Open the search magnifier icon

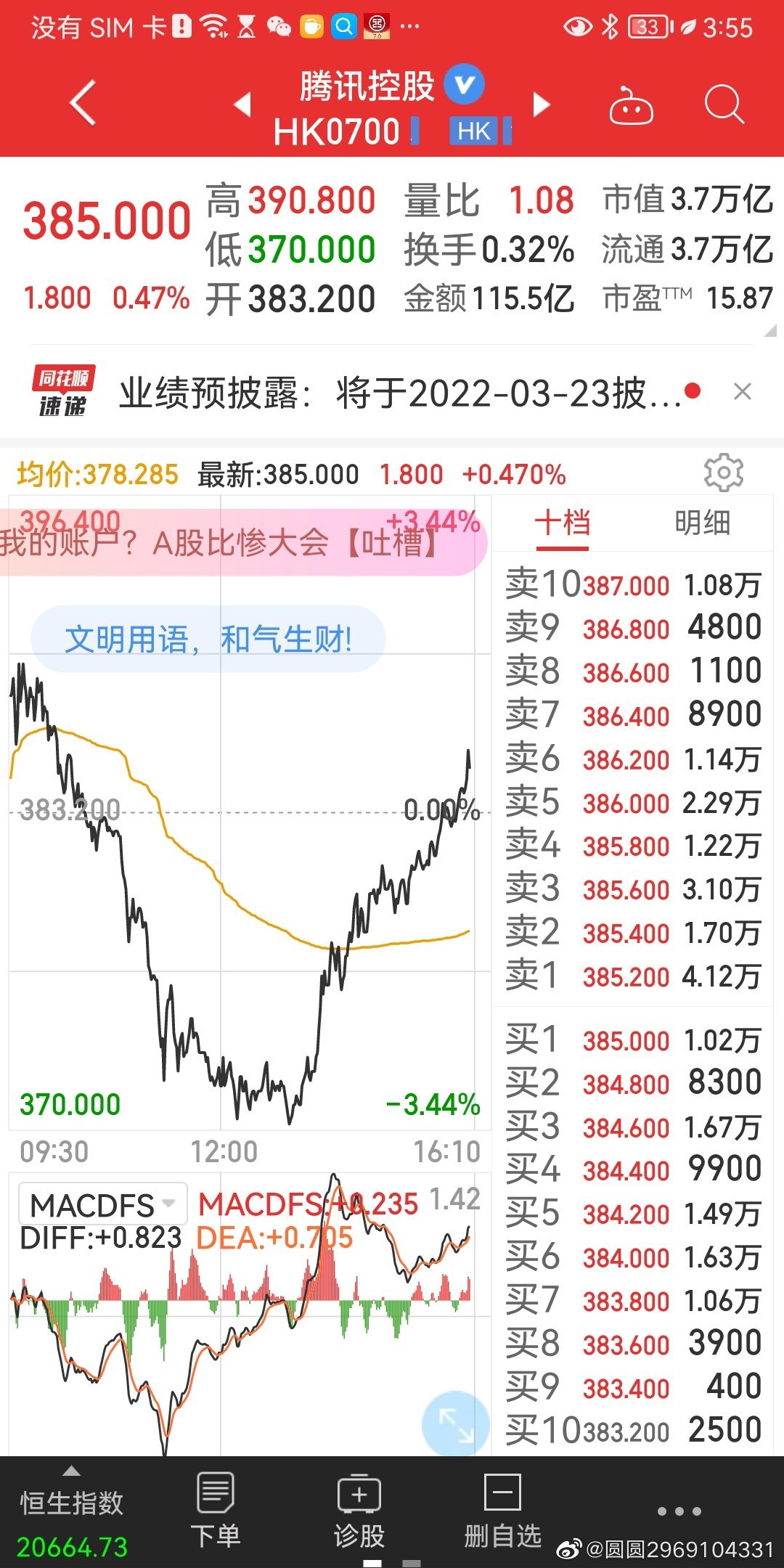(724, 105)
